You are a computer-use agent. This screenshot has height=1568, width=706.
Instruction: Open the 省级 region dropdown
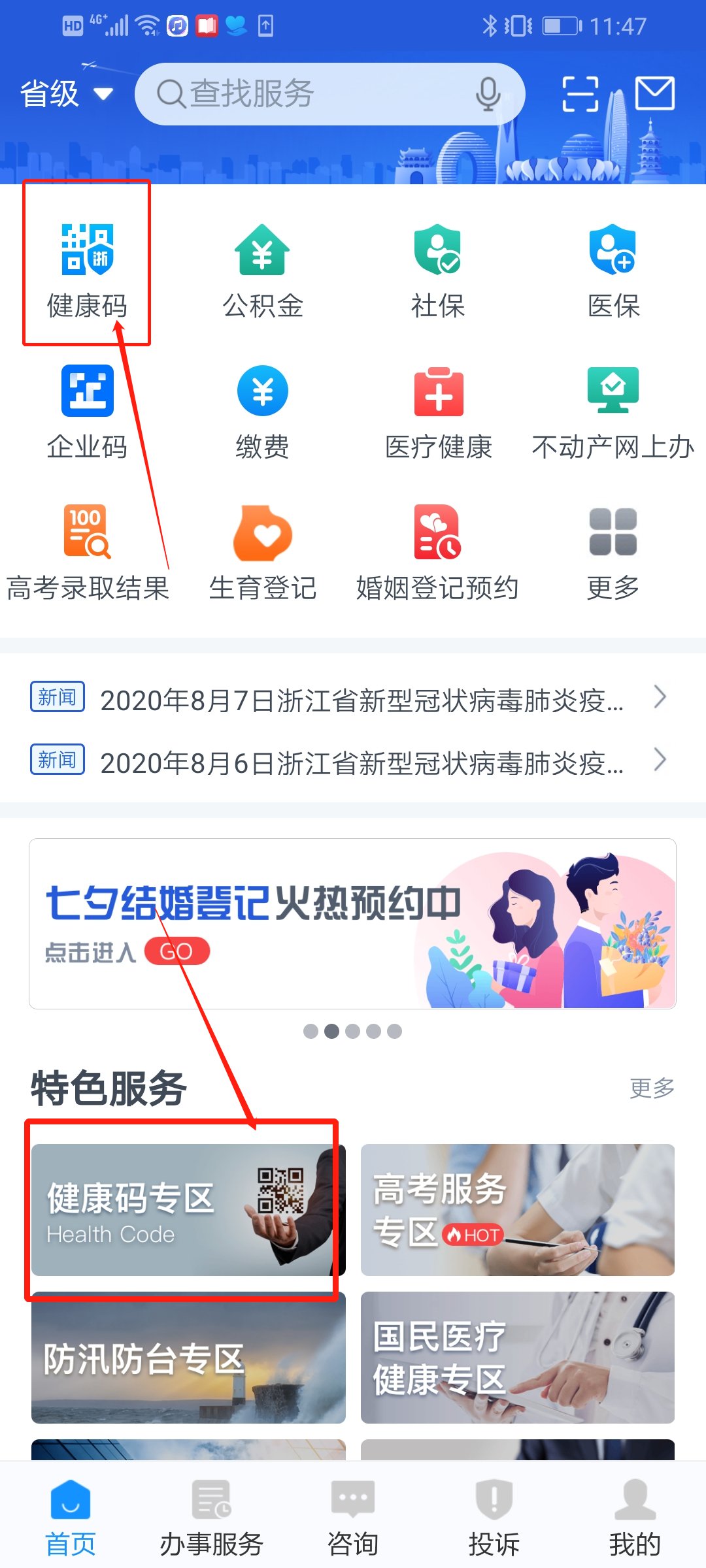pyautogui.click(x=67, y=94)
